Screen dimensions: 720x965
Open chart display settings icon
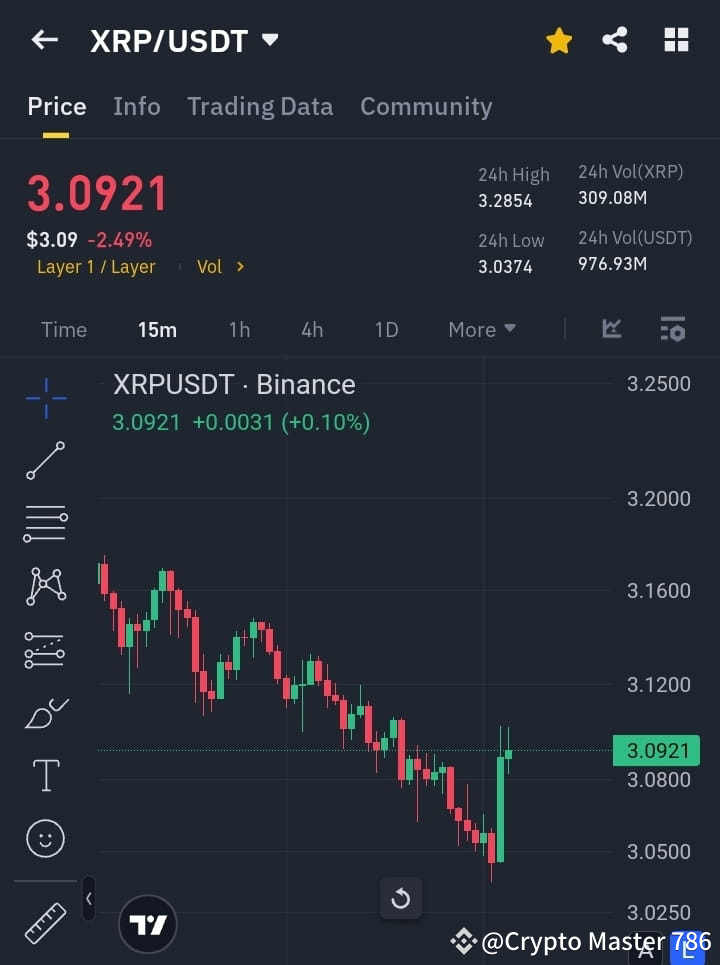click(673, 329)
